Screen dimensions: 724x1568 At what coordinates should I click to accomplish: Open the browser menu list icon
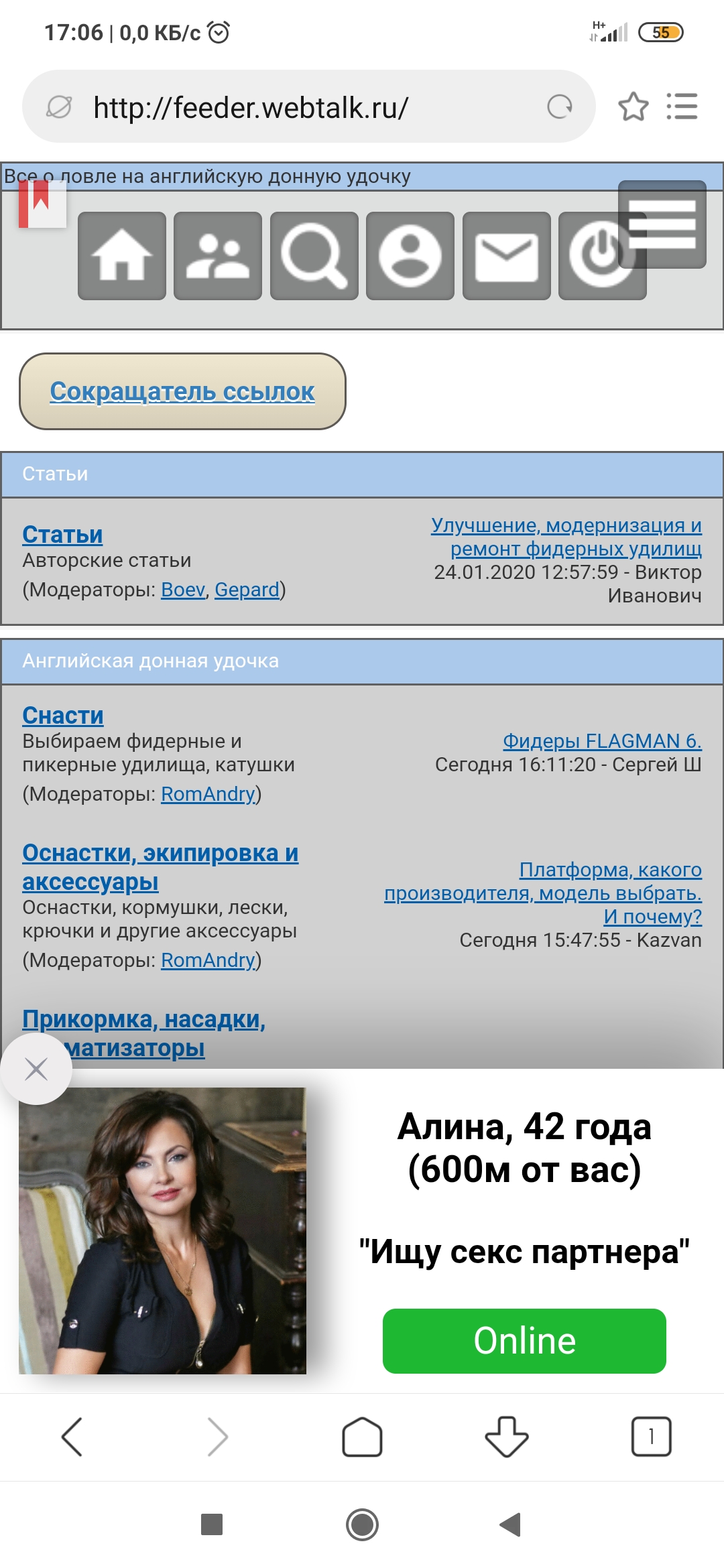[682, 107]
